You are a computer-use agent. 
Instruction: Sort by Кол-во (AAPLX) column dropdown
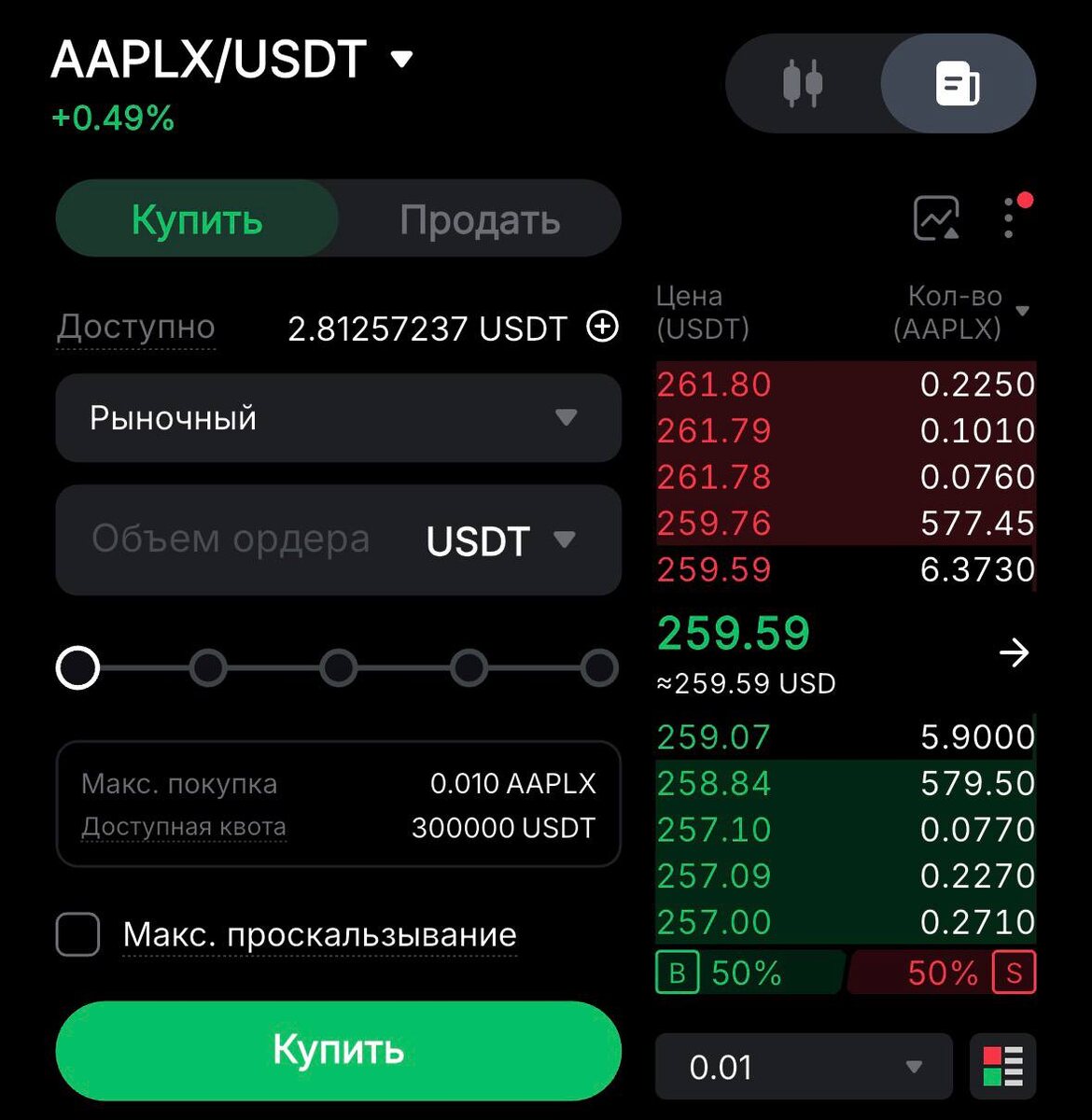(1023, 312)
